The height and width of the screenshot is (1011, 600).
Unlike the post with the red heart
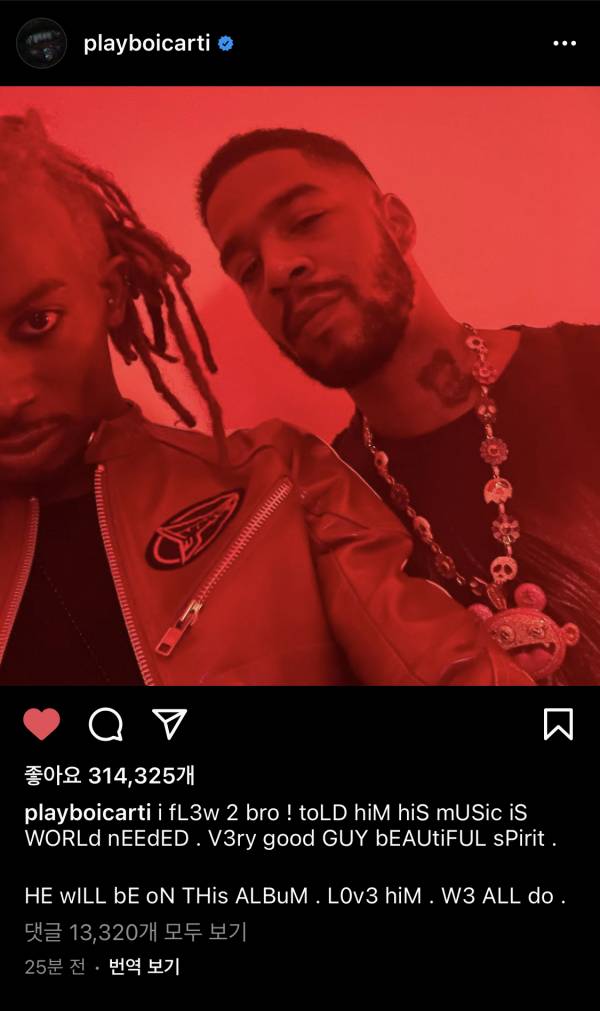click(x=41, y=723)
